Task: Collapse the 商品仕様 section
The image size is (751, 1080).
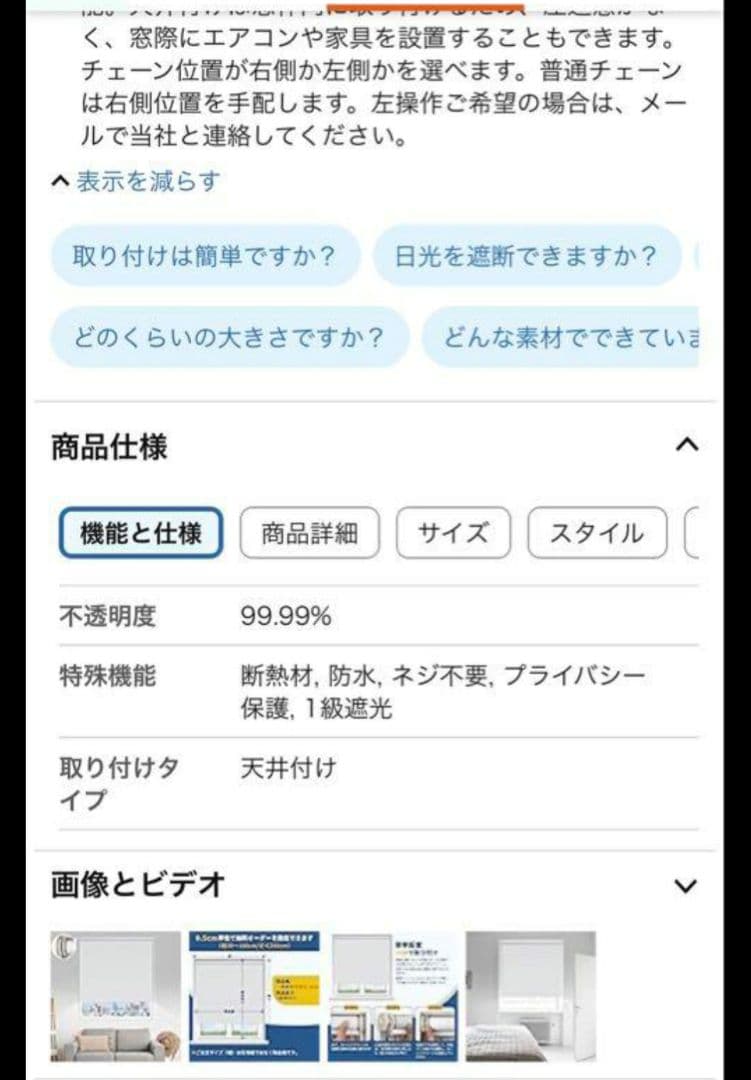Action: pos(686,446)
